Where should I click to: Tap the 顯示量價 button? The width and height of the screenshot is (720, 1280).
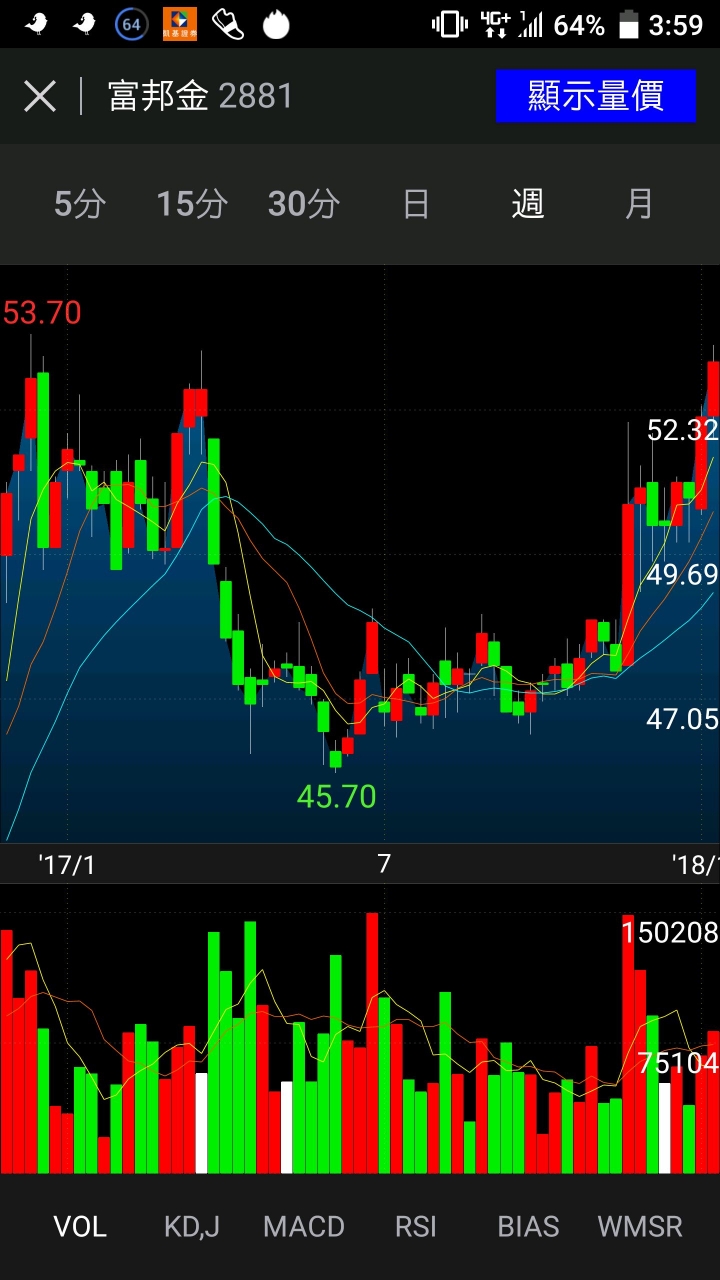point(595,96)
